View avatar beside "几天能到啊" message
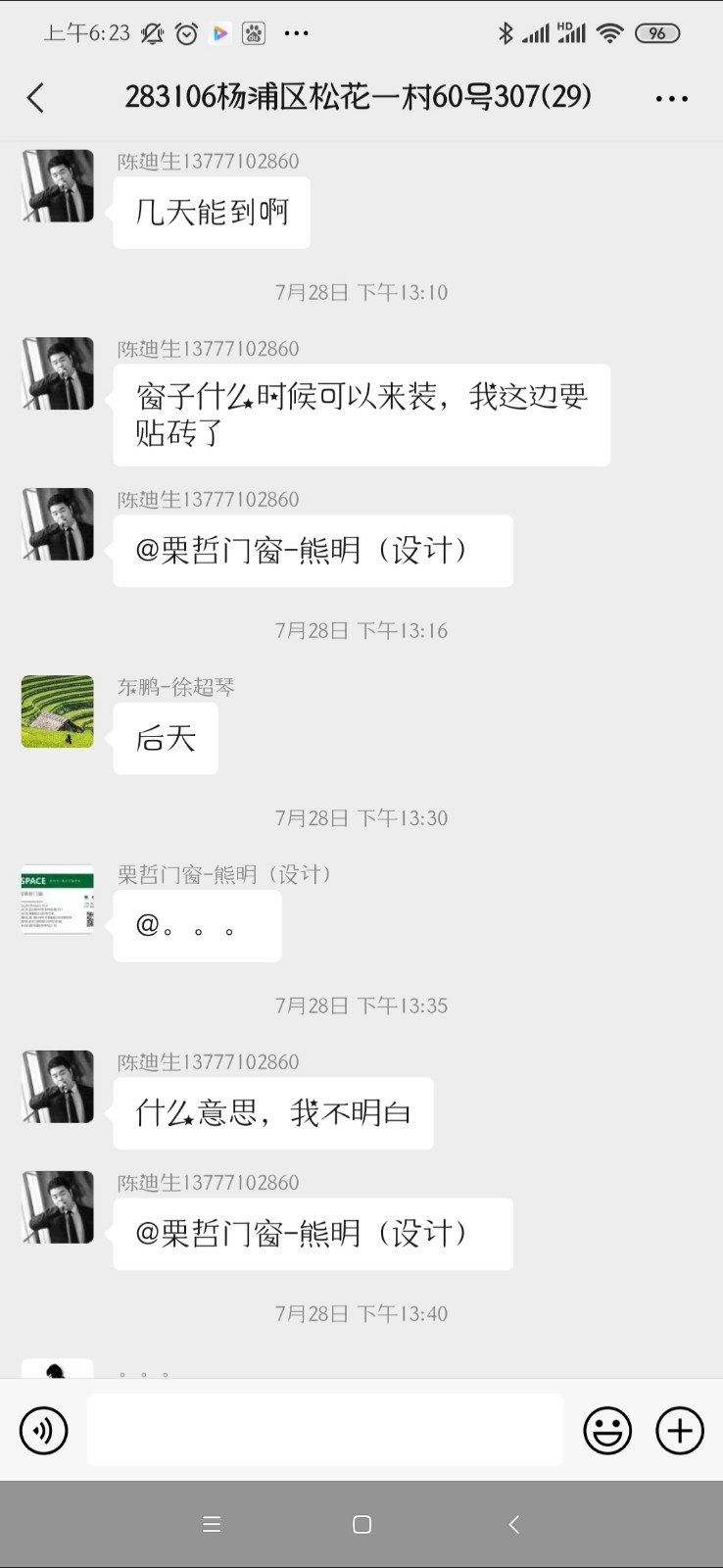The image size is (723, 1568). pos(58,186)
